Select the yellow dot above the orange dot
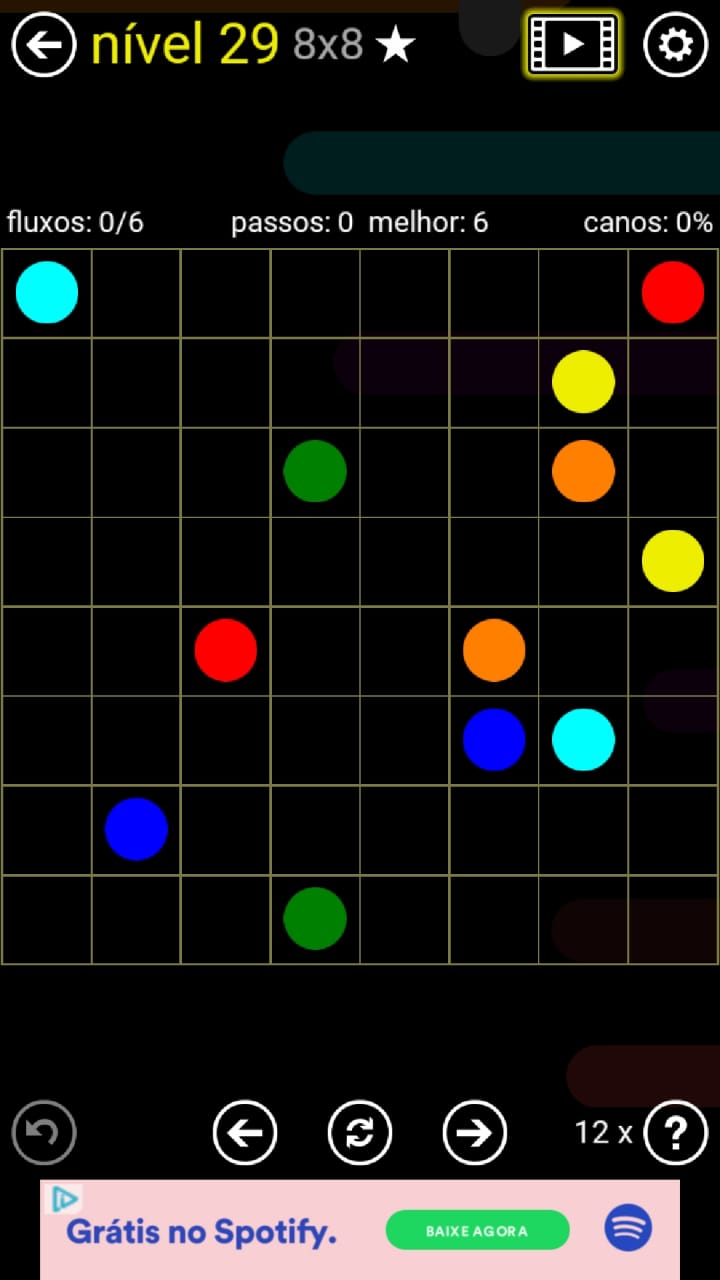720x1280 pixels. pos(583,381)
